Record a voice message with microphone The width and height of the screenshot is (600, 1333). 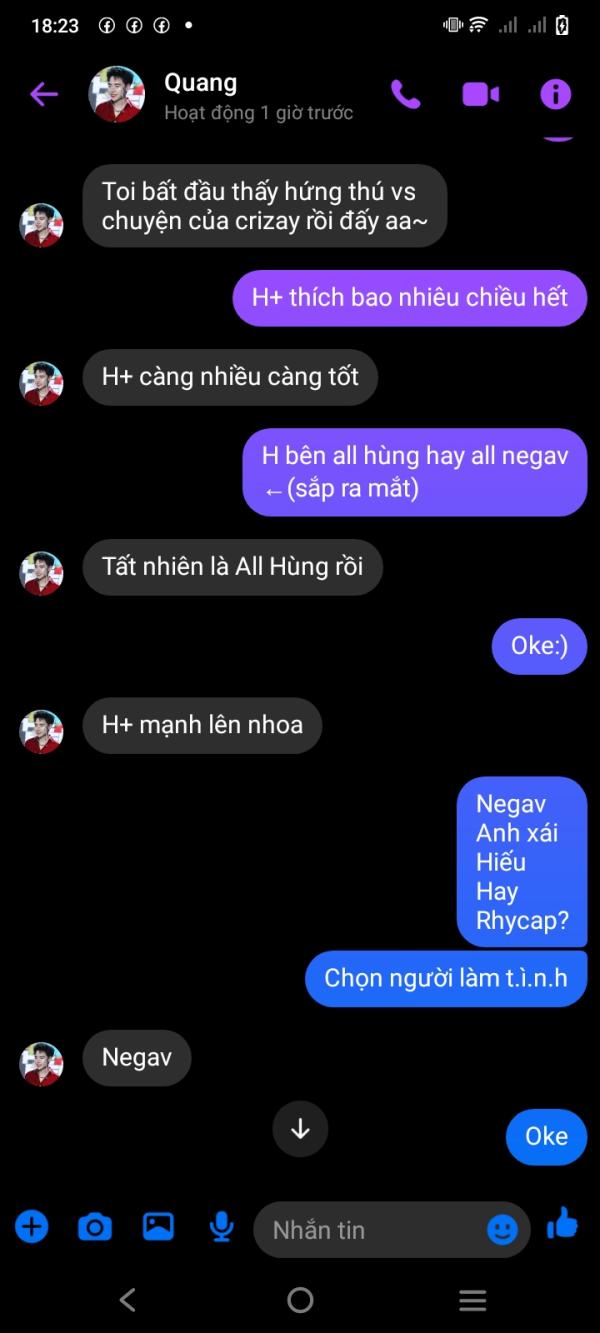tap(221, 1227)
